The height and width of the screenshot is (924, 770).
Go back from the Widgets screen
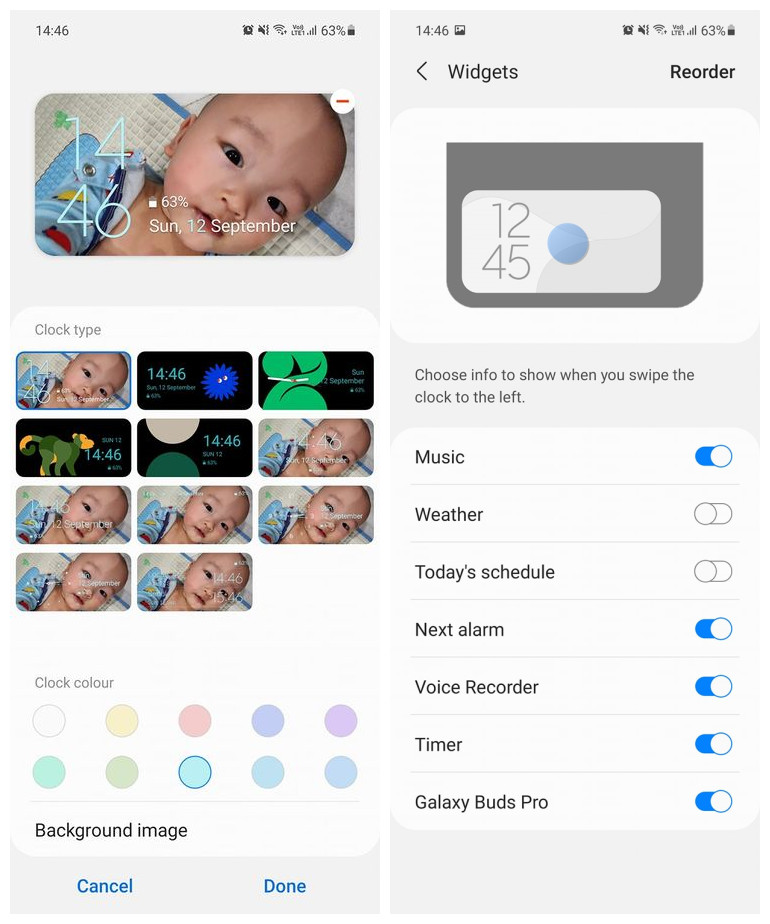422,72
